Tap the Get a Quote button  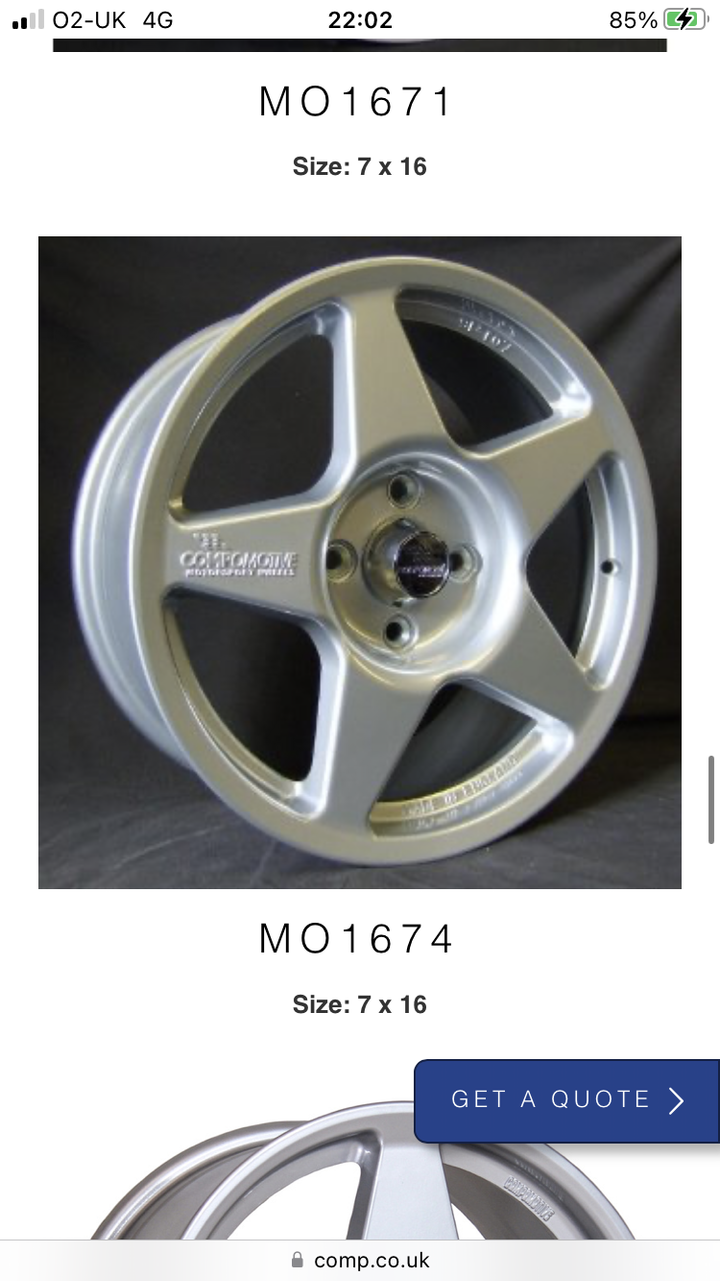[567, 1100]
